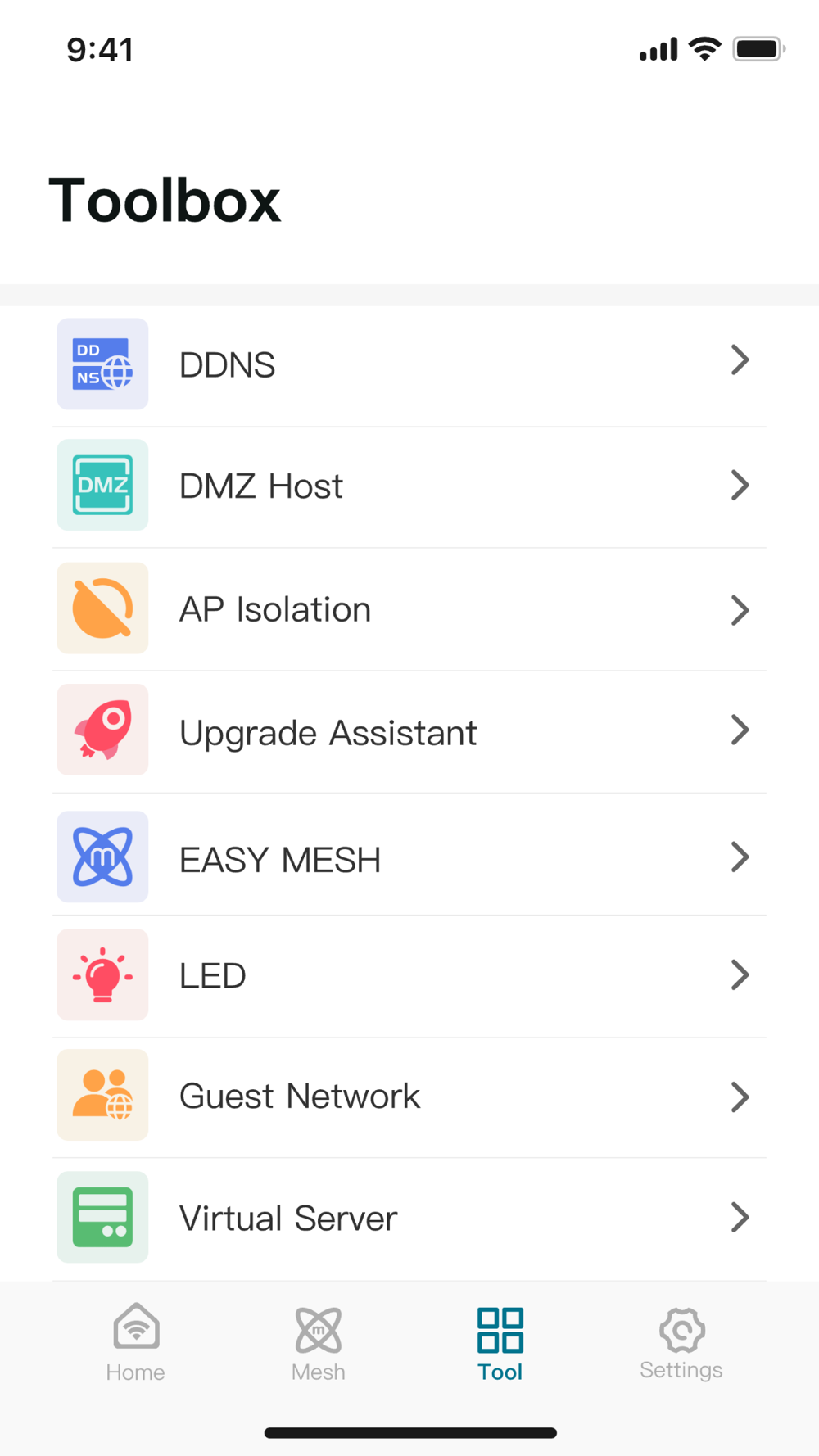Open the DDNS tool
Screen dimensions: 819x1456
click(409, 364)
